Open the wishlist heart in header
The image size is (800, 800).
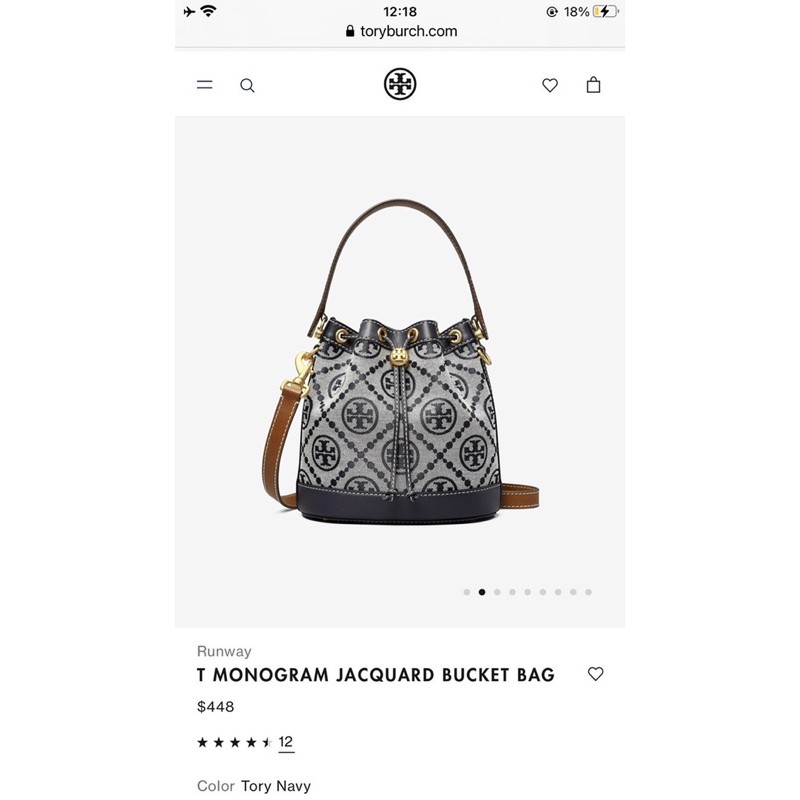tap(550, 85)
